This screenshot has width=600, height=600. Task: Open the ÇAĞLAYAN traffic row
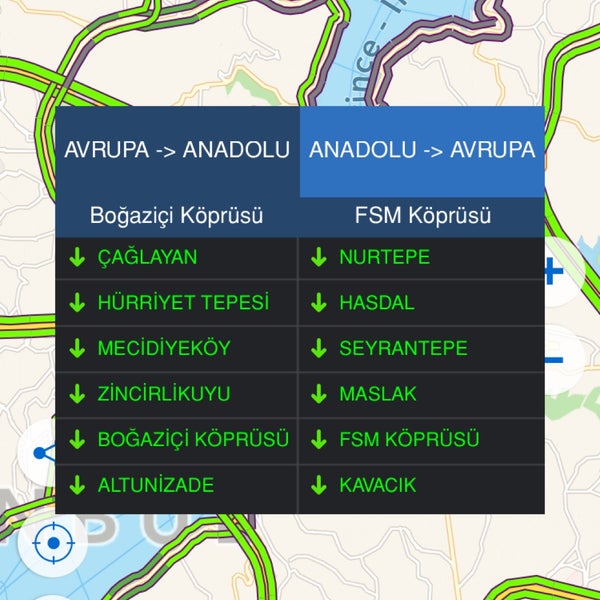click(x=176, y=258)
